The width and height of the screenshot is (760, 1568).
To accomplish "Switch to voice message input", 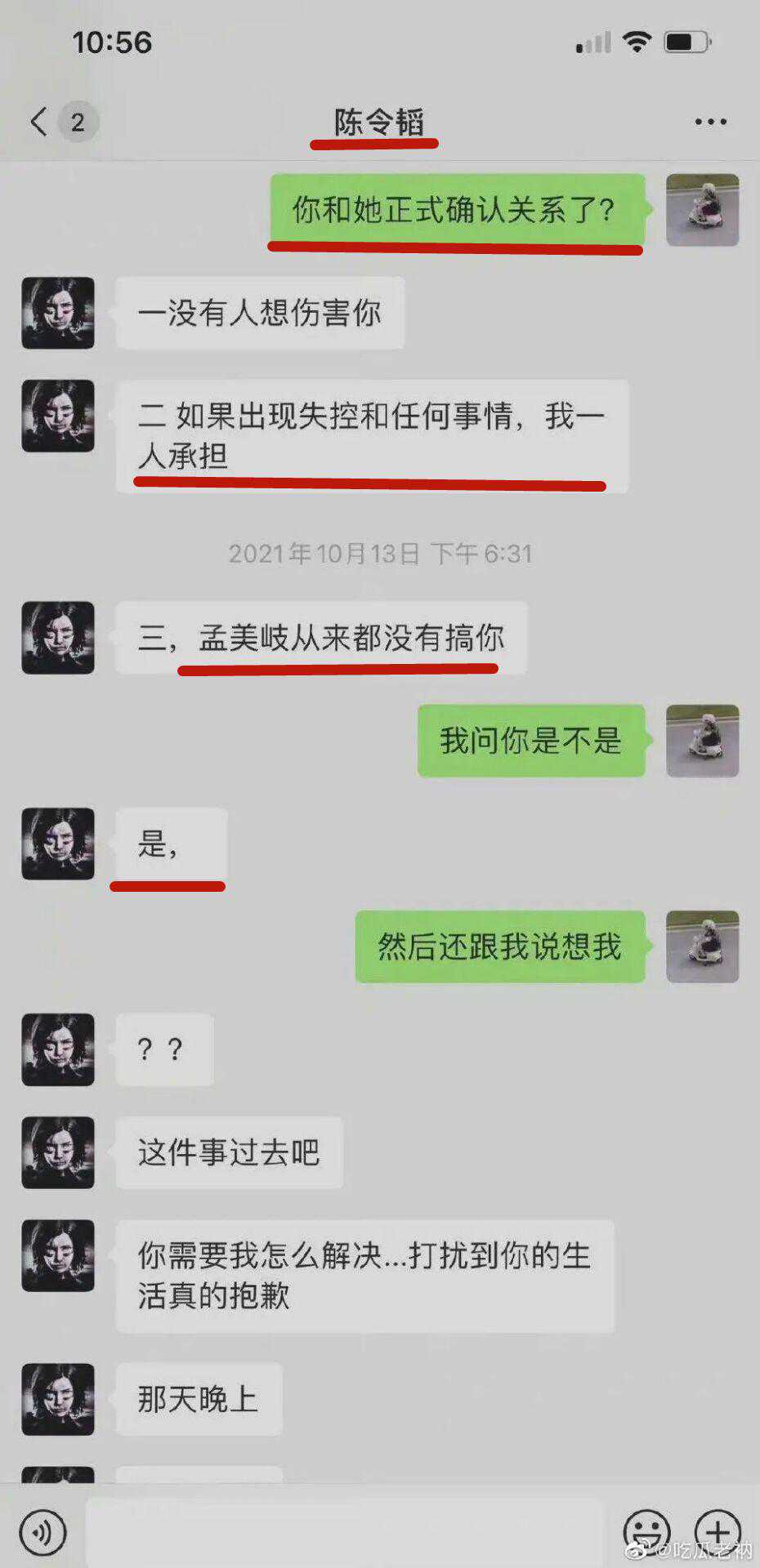I will (x=43, y=1531).
